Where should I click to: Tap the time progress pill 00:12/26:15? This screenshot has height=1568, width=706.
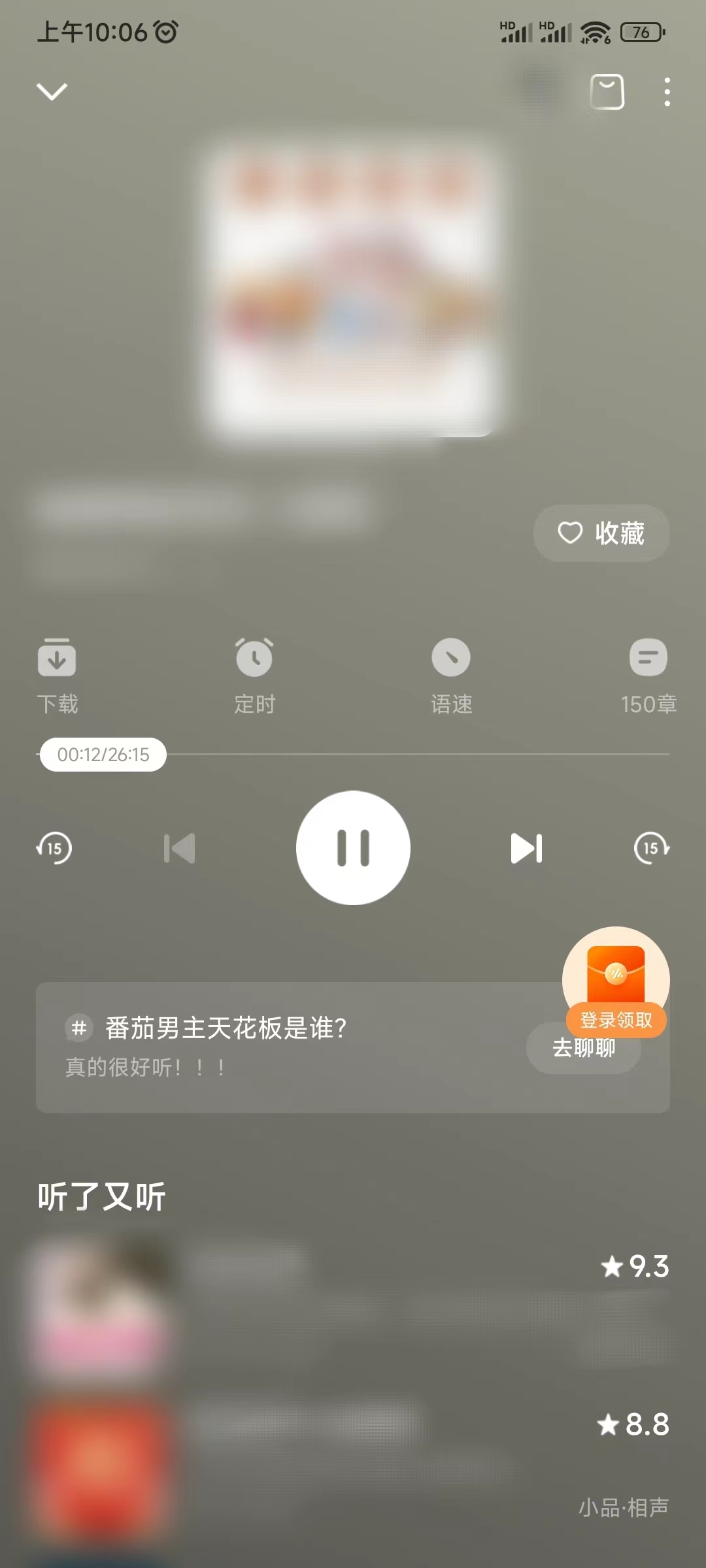click(102, 754)
